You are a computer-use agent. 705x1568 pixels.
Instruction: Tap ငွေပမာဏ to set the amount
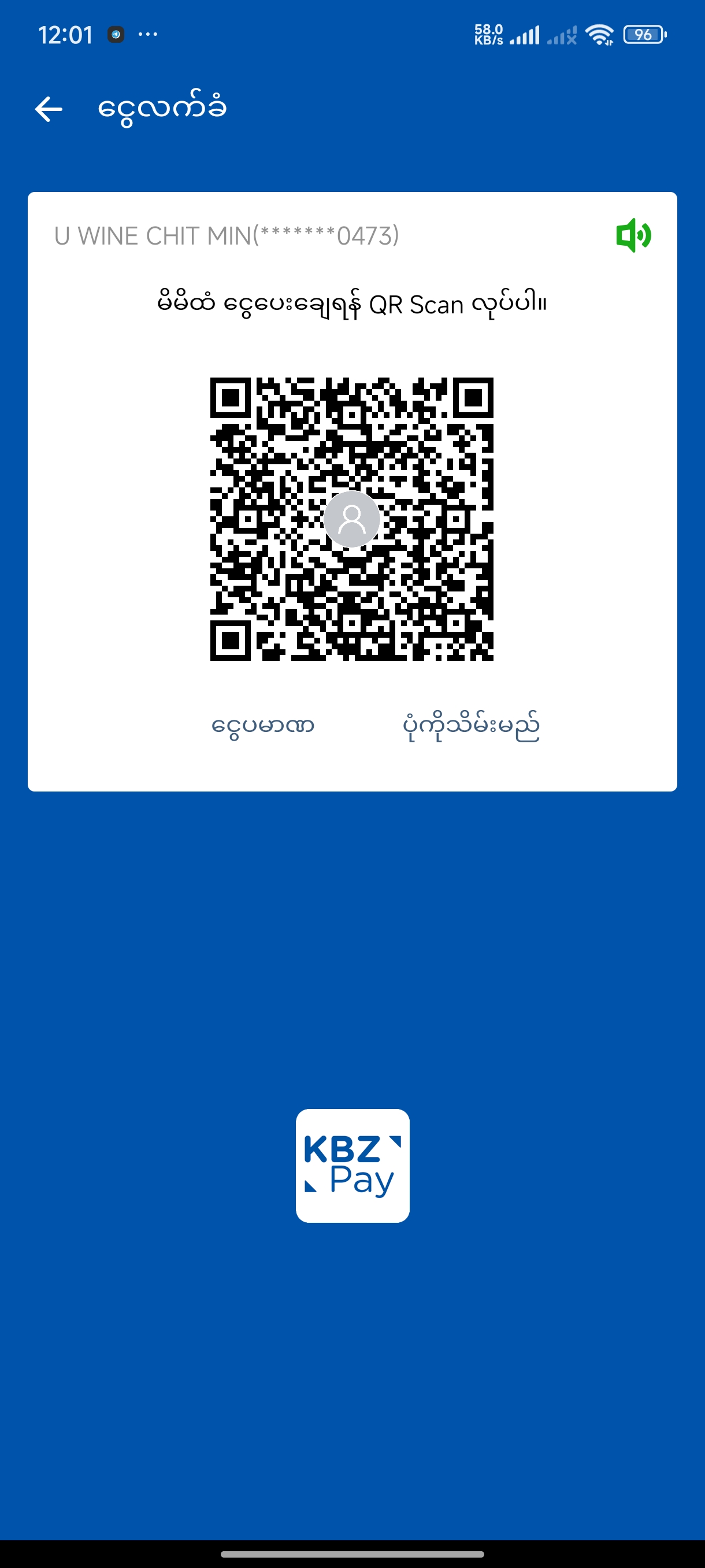point(263,726)
